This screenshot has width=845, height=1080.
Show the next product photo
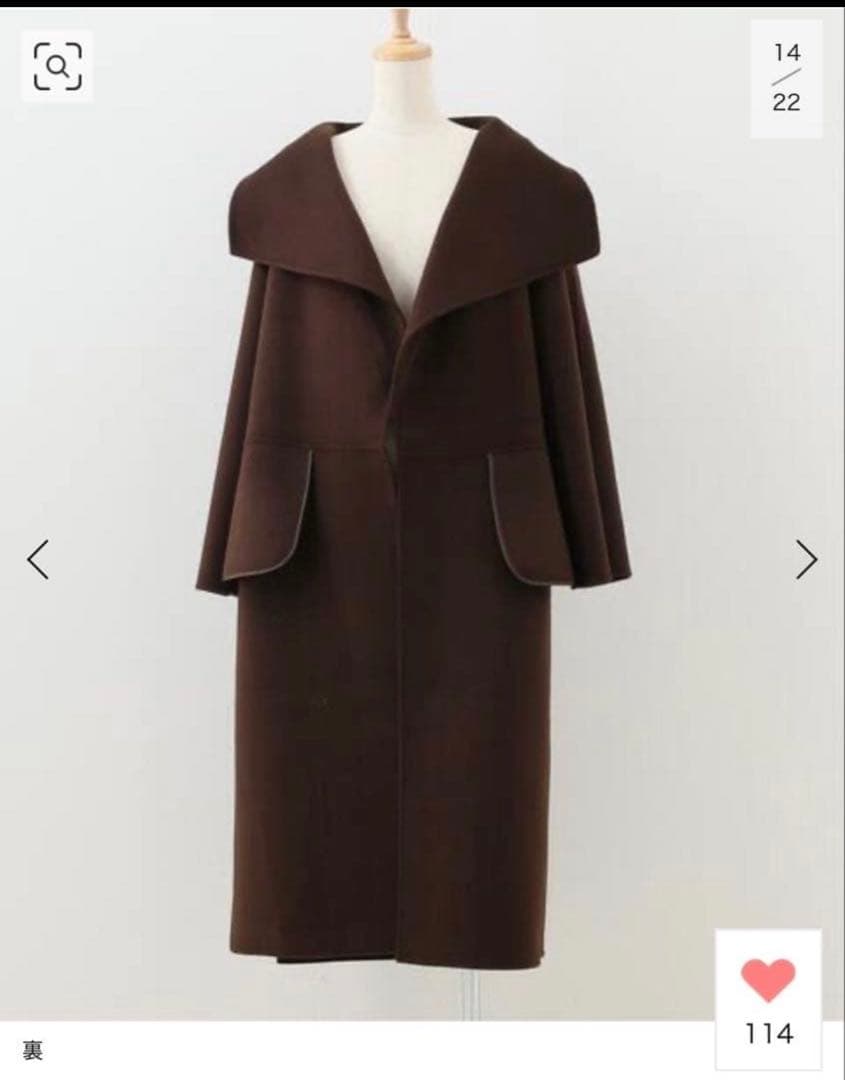click(806, 559)
